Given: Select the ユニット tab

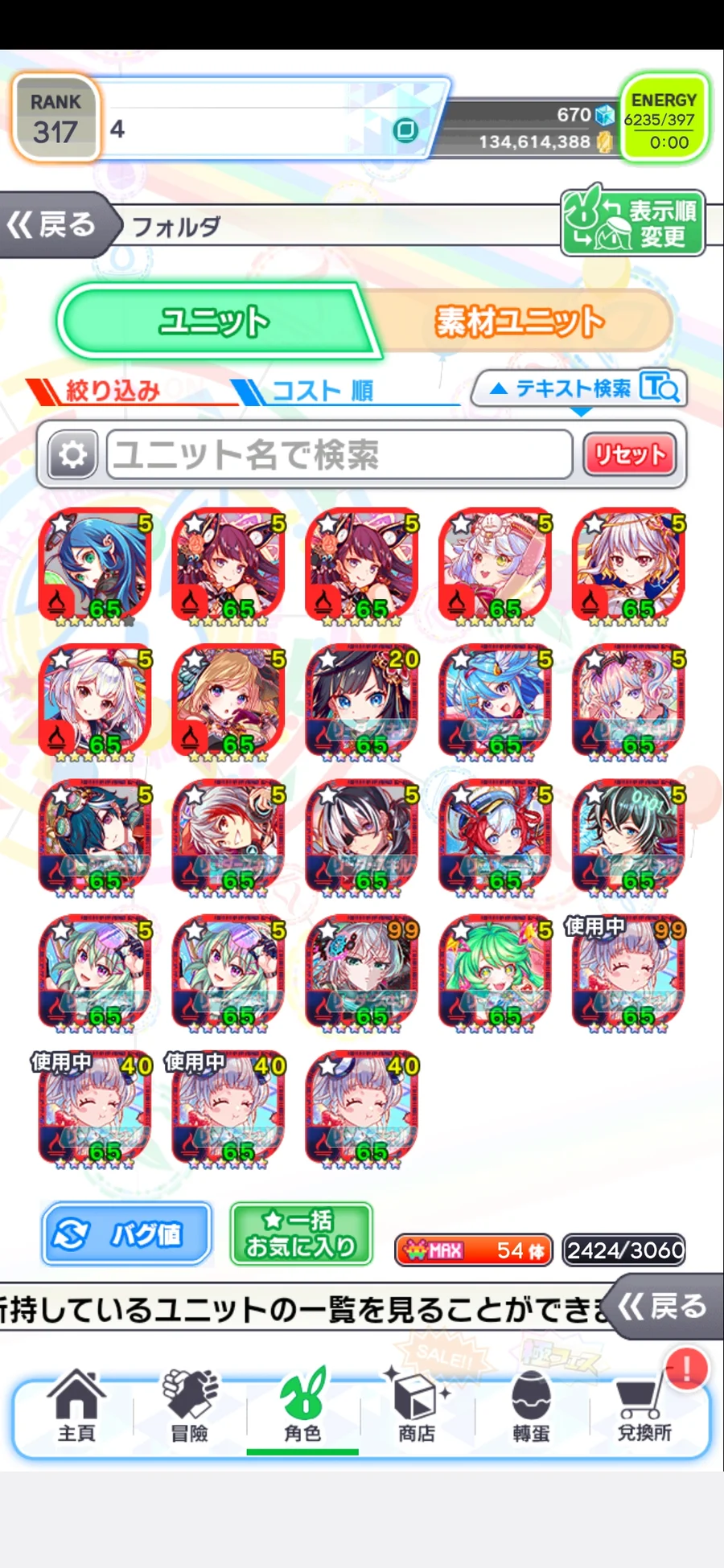Looking at the screenshot, I should pyautogui.click(x=216, y=321).
